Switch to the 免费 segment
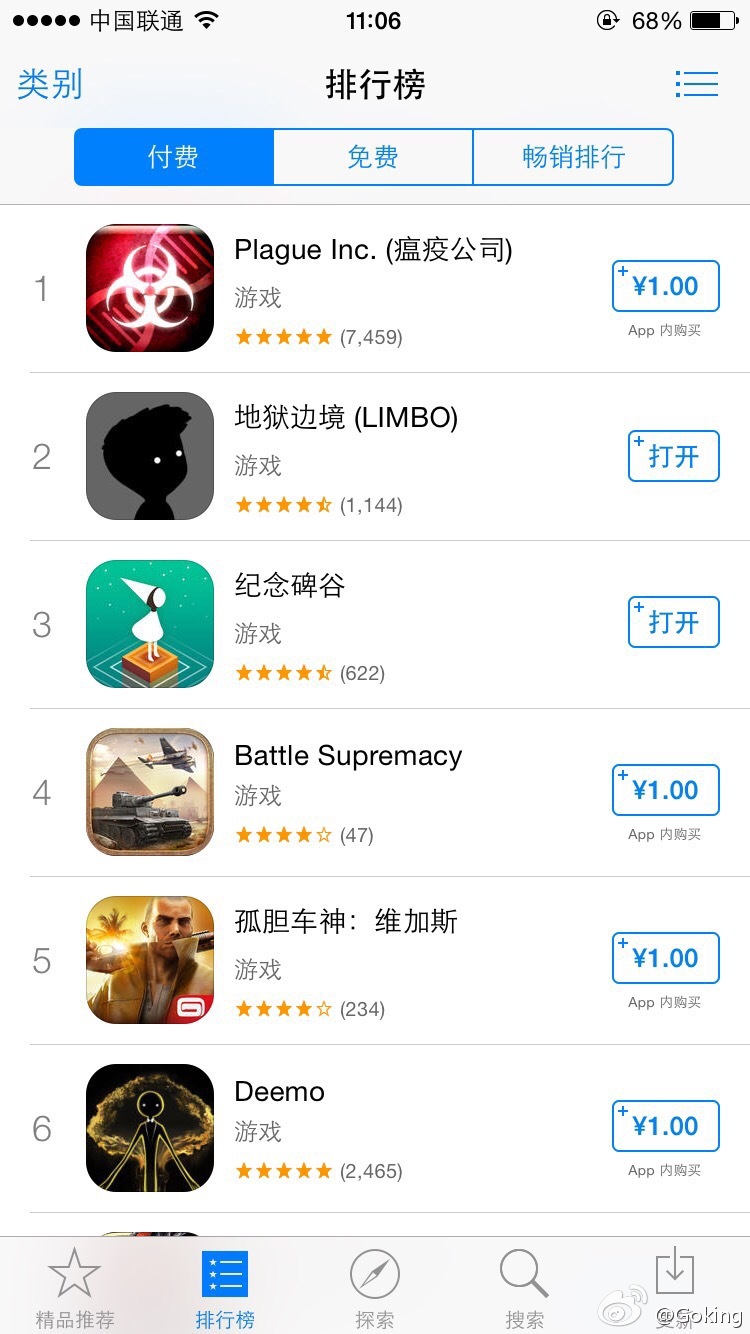Viewport: 750px width, 1334px height. click(373, 157)
